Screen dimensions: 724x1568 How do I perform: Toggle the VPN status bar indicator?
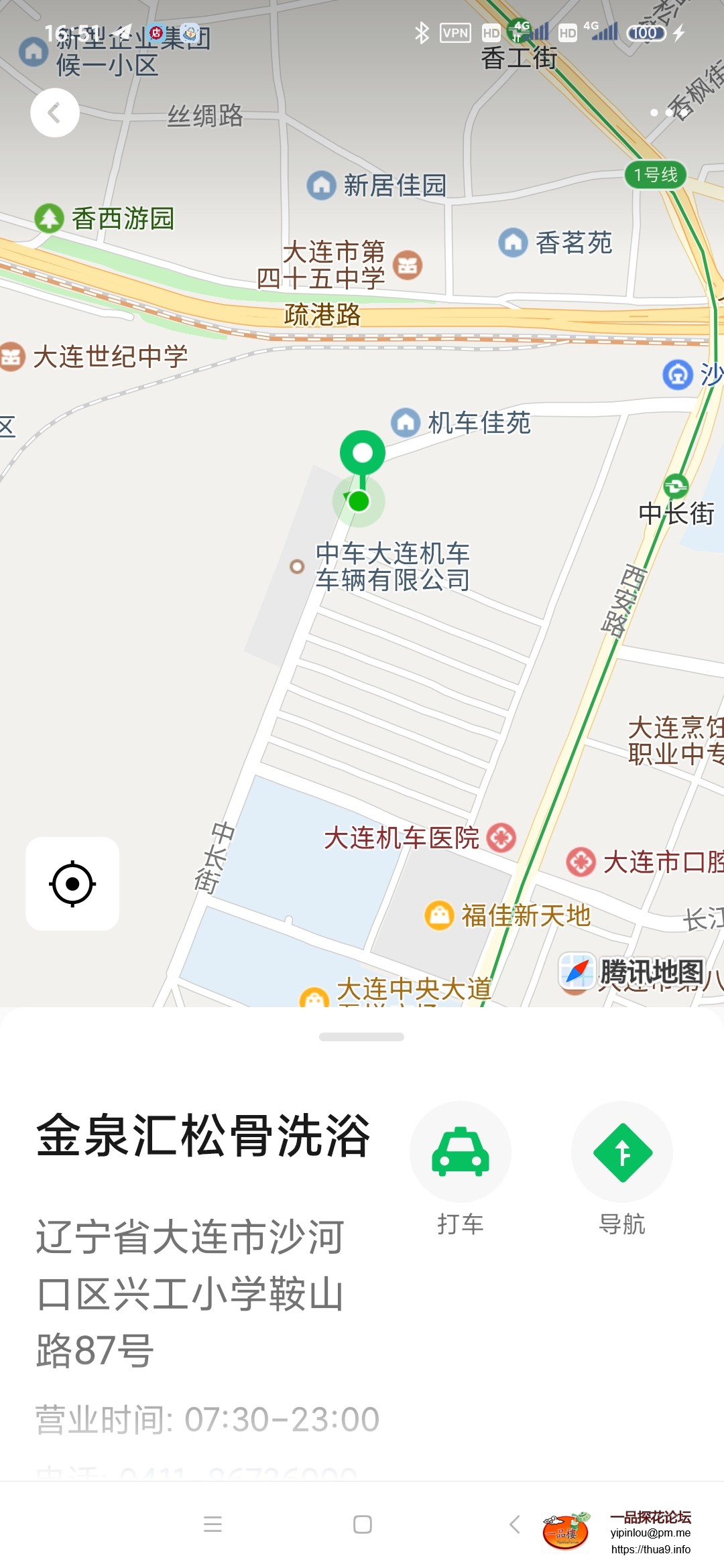456,33
